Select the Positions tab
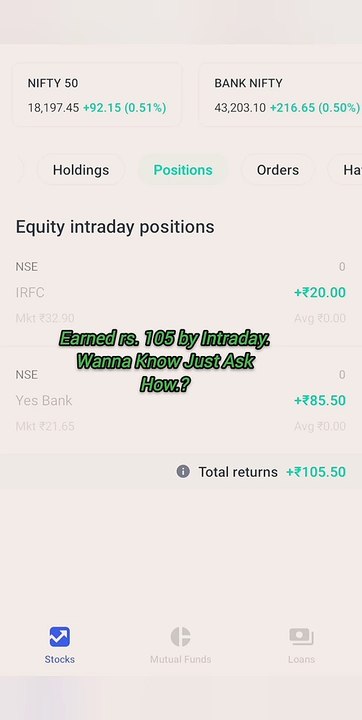Viewport: 362px width, 720px height. (183, 170)
